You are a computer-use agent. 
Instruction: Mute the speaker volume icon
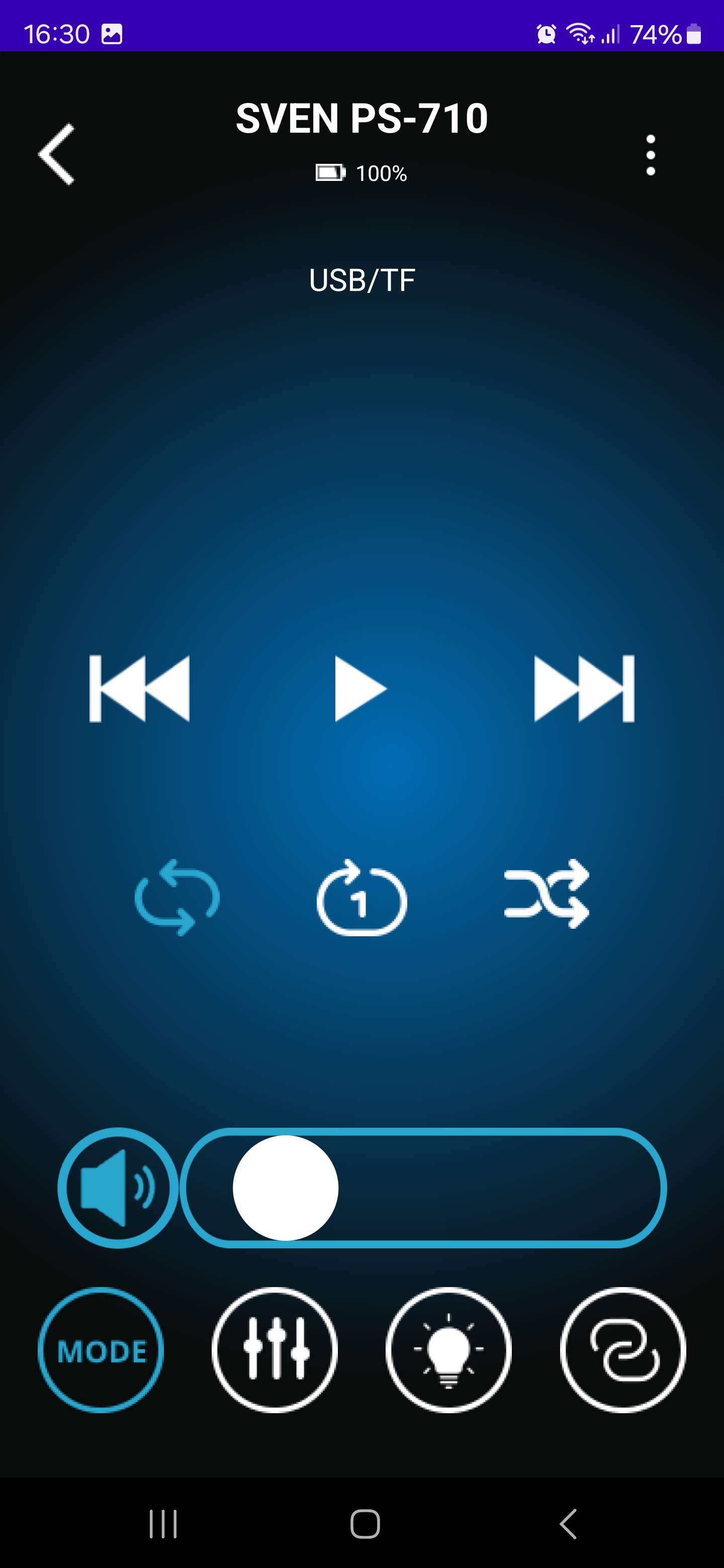[x=118, y=1188]
